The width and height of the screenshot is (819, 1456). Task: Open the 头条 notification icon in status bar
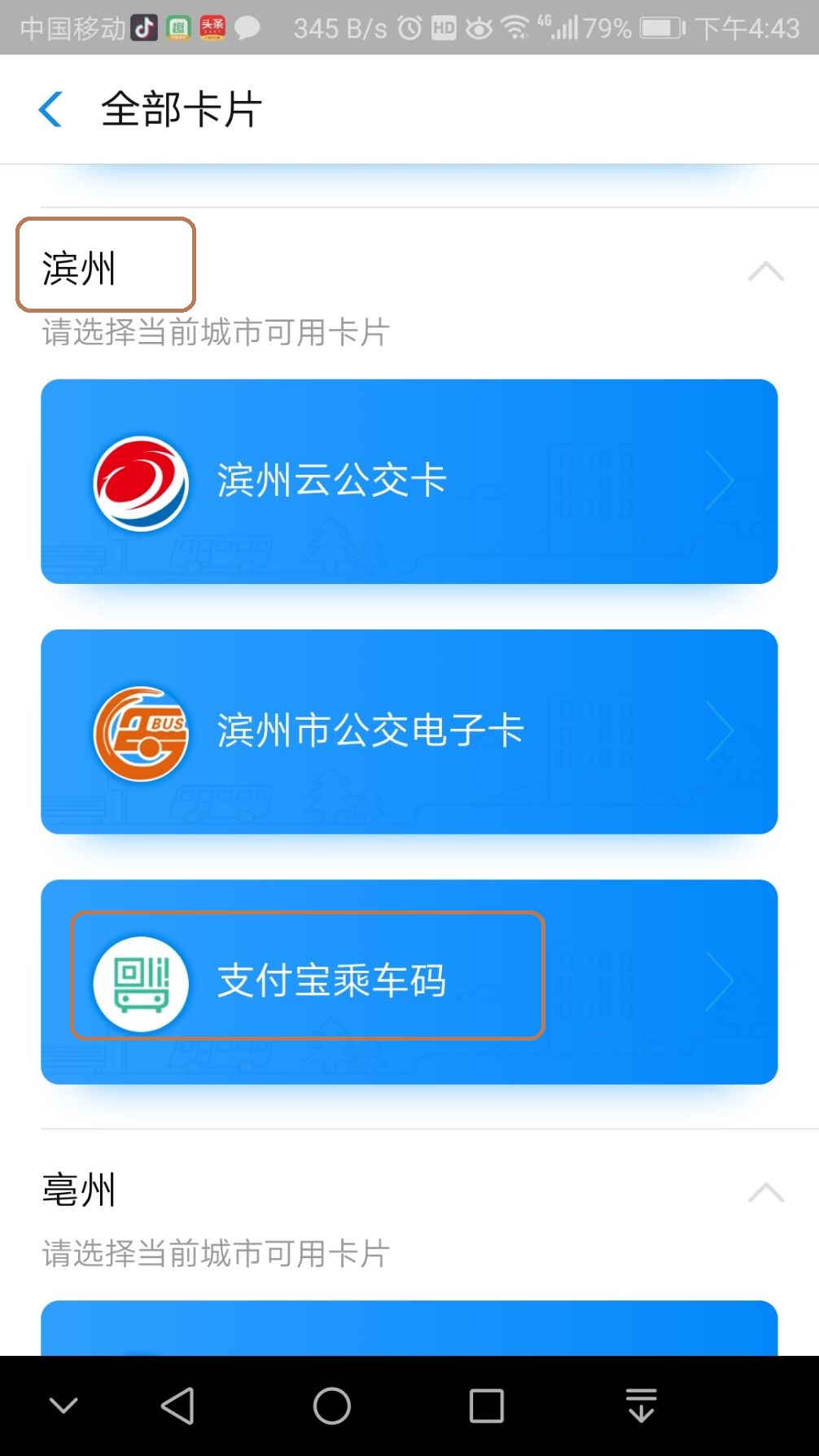212,27
